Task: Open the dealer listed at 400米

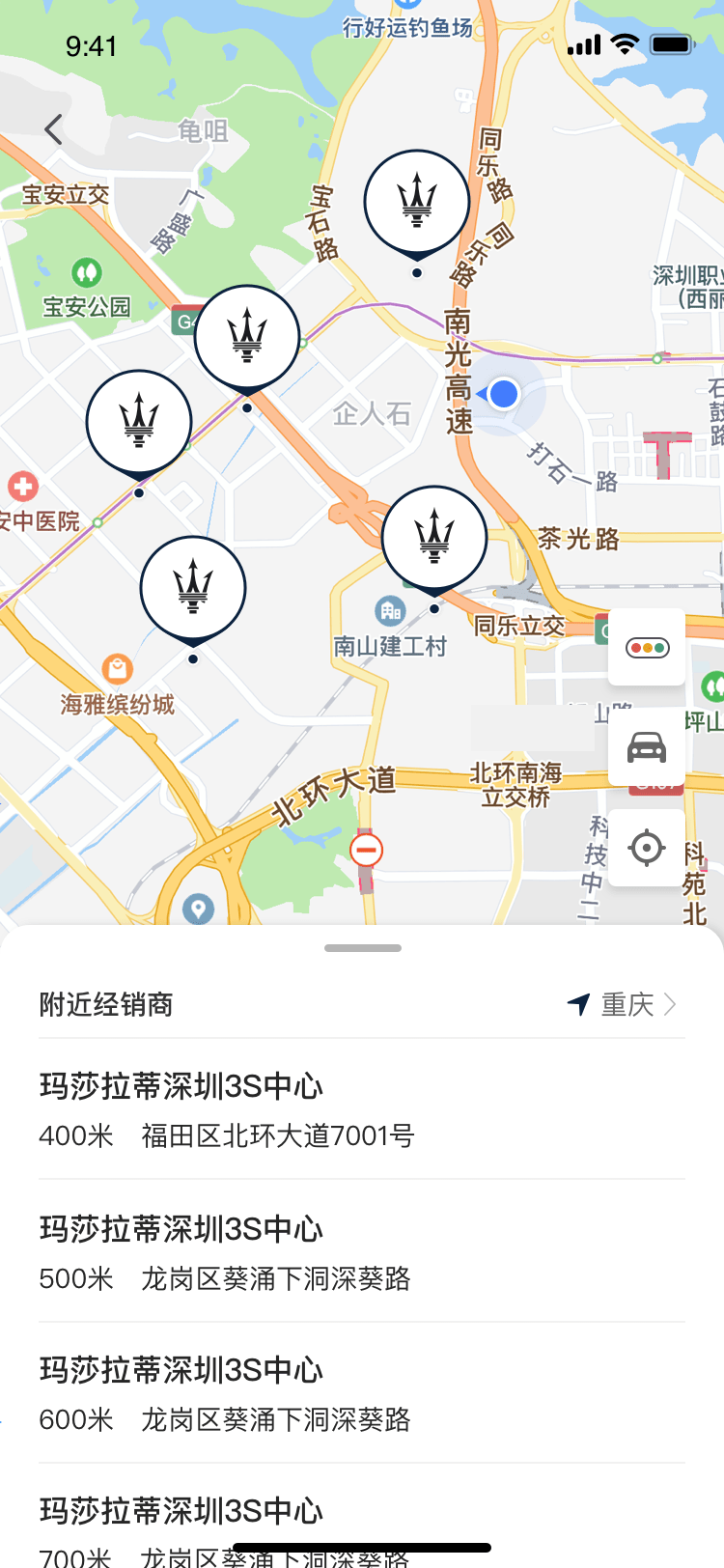Action: point(362,1110)
